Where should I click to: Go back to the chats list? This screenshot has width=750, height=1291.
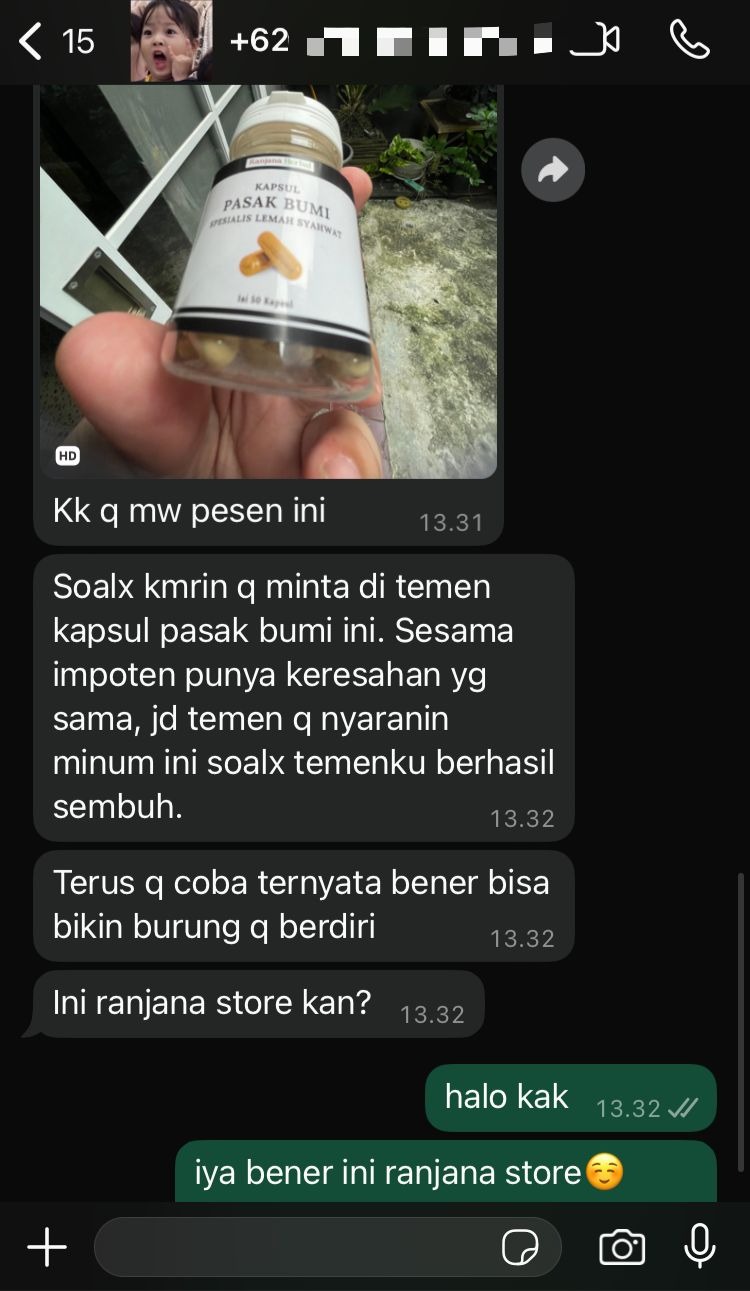coord(32,41)
